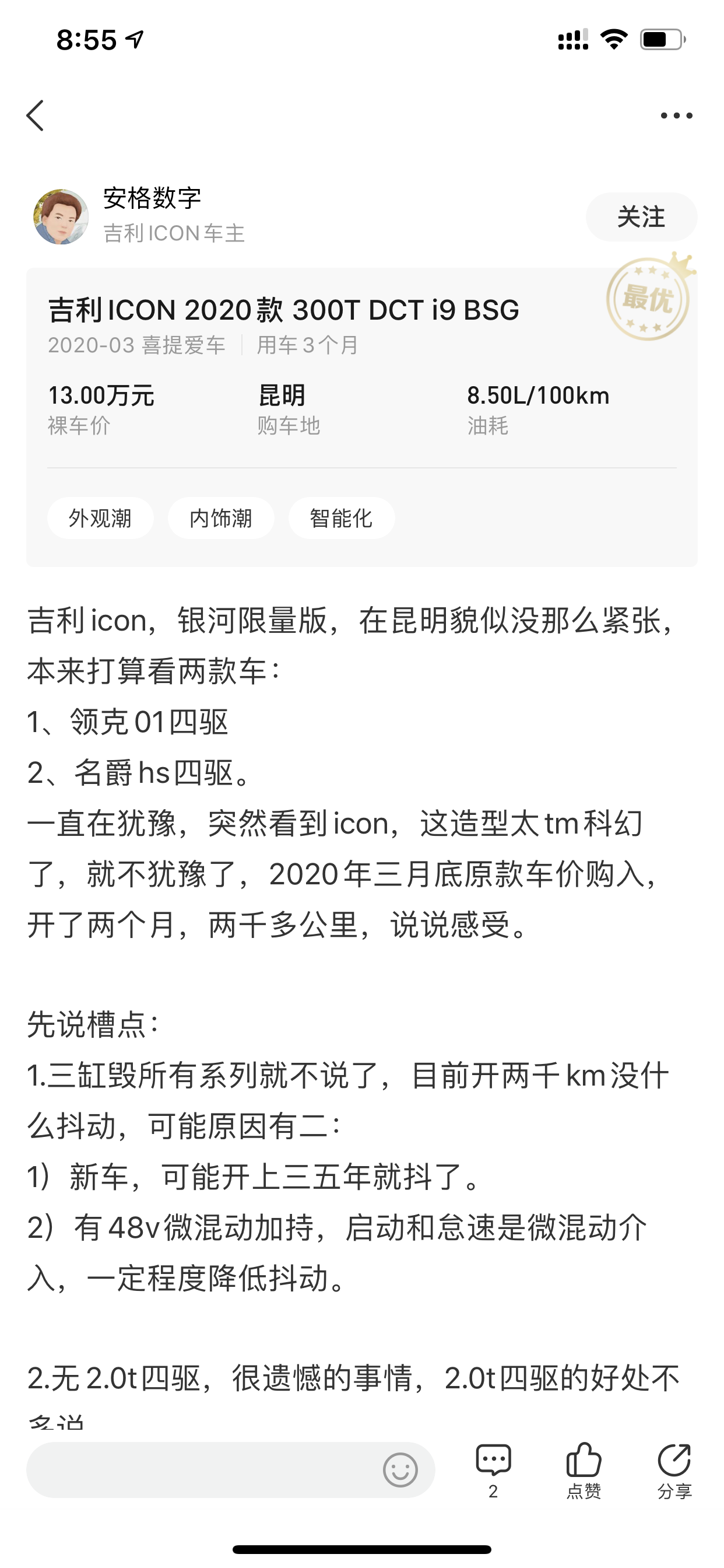Select the 智能化 tag
The height and width of the screenshot is (1568, 724).
click(x=342, y=518)
